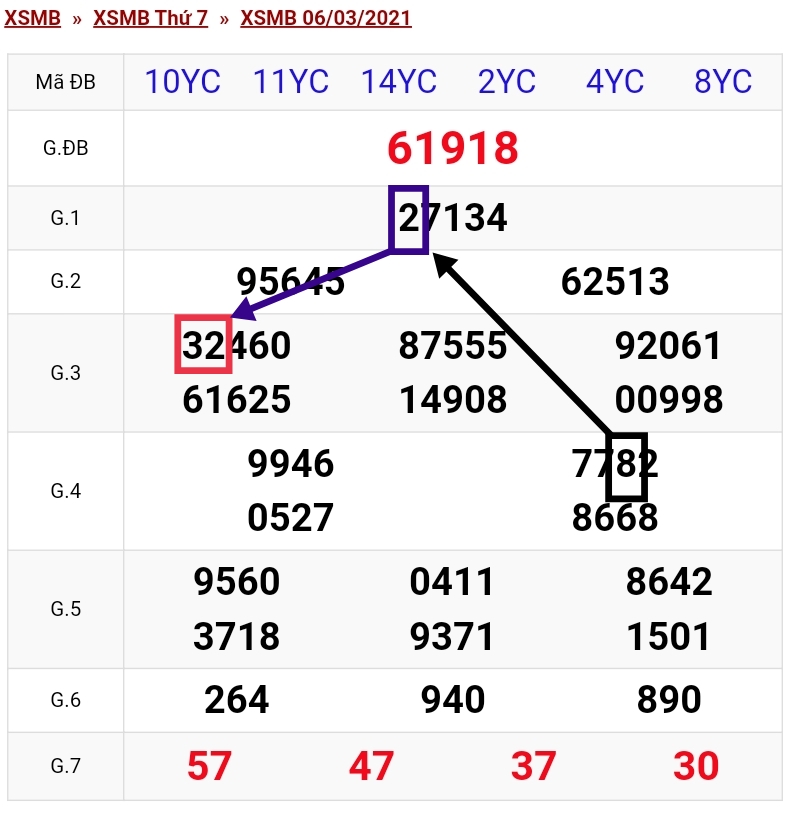
Task: Open the XSMB 06/03/2021 breadcrumb link
Action: pyautogui.click(x=325, y=18)
